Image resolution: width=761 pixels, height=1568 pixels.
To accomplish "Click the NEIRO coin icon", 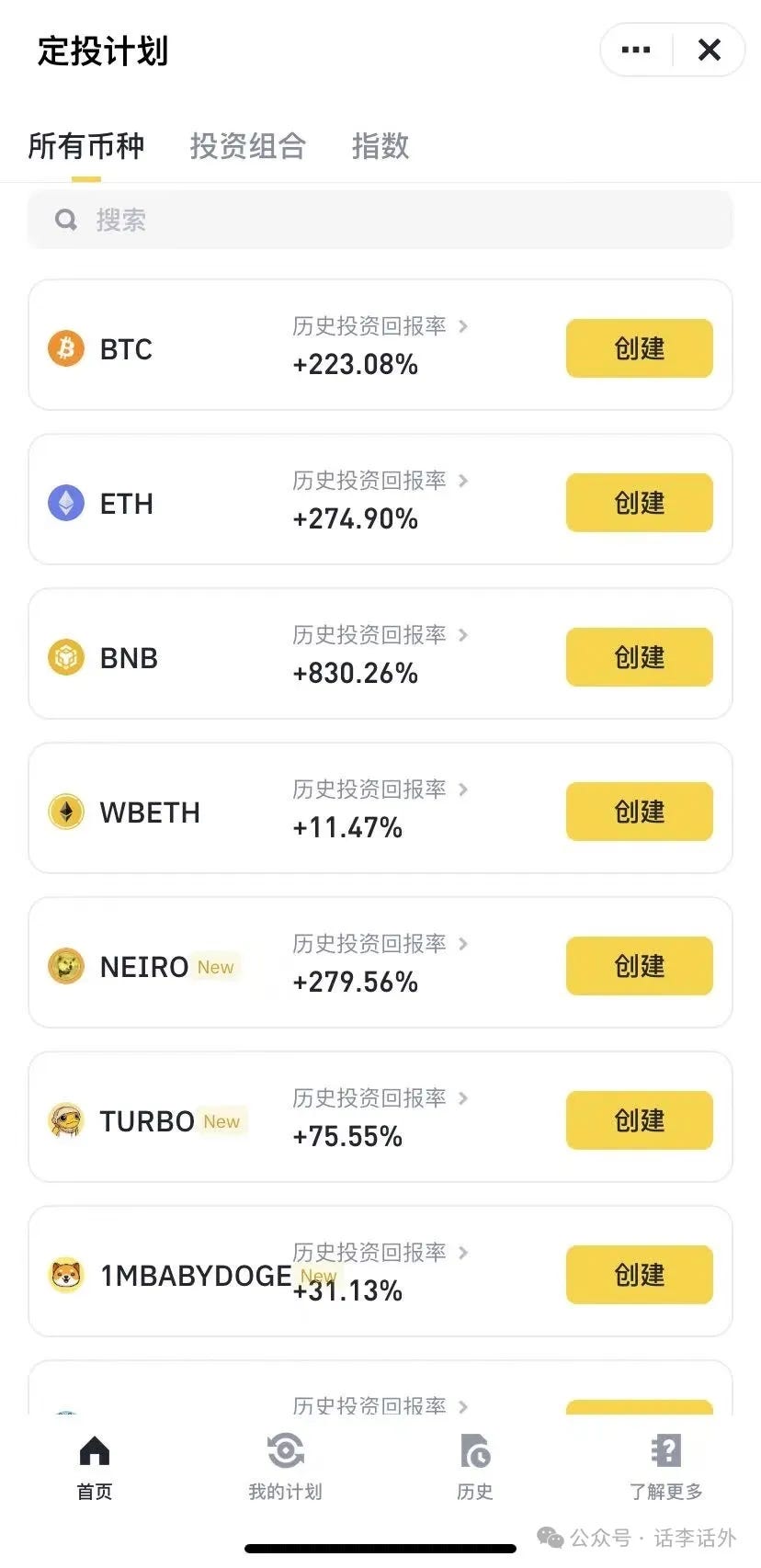I will coord(65,965).
